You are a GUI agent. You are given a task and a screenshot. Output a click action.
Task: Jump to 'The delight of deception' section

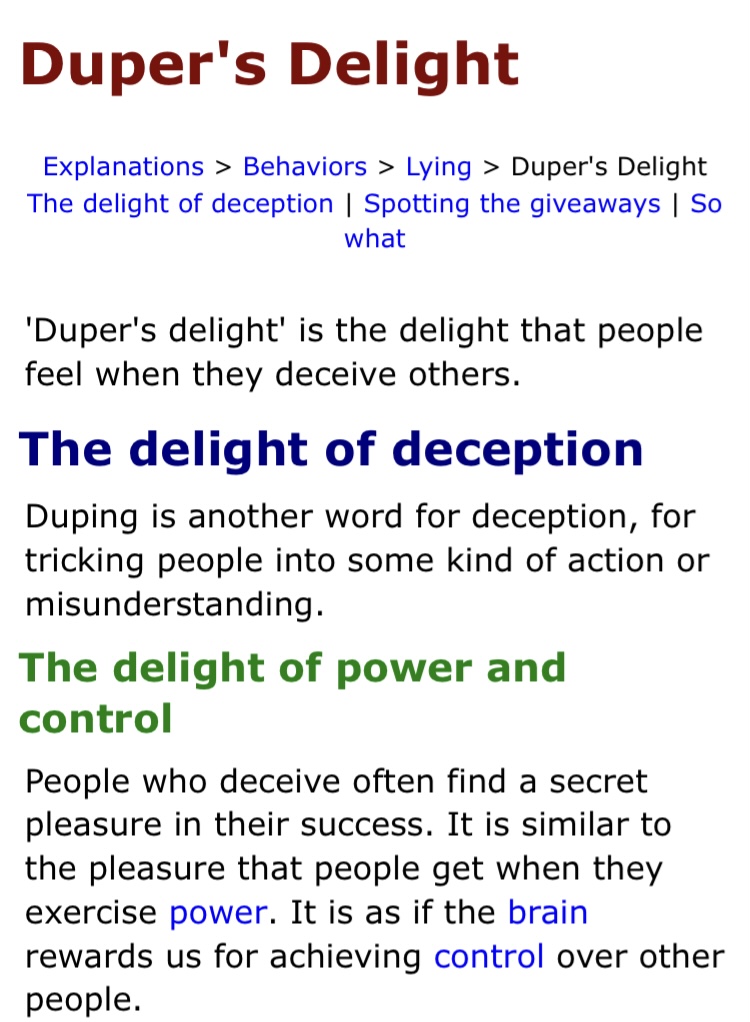click(180, 204)
